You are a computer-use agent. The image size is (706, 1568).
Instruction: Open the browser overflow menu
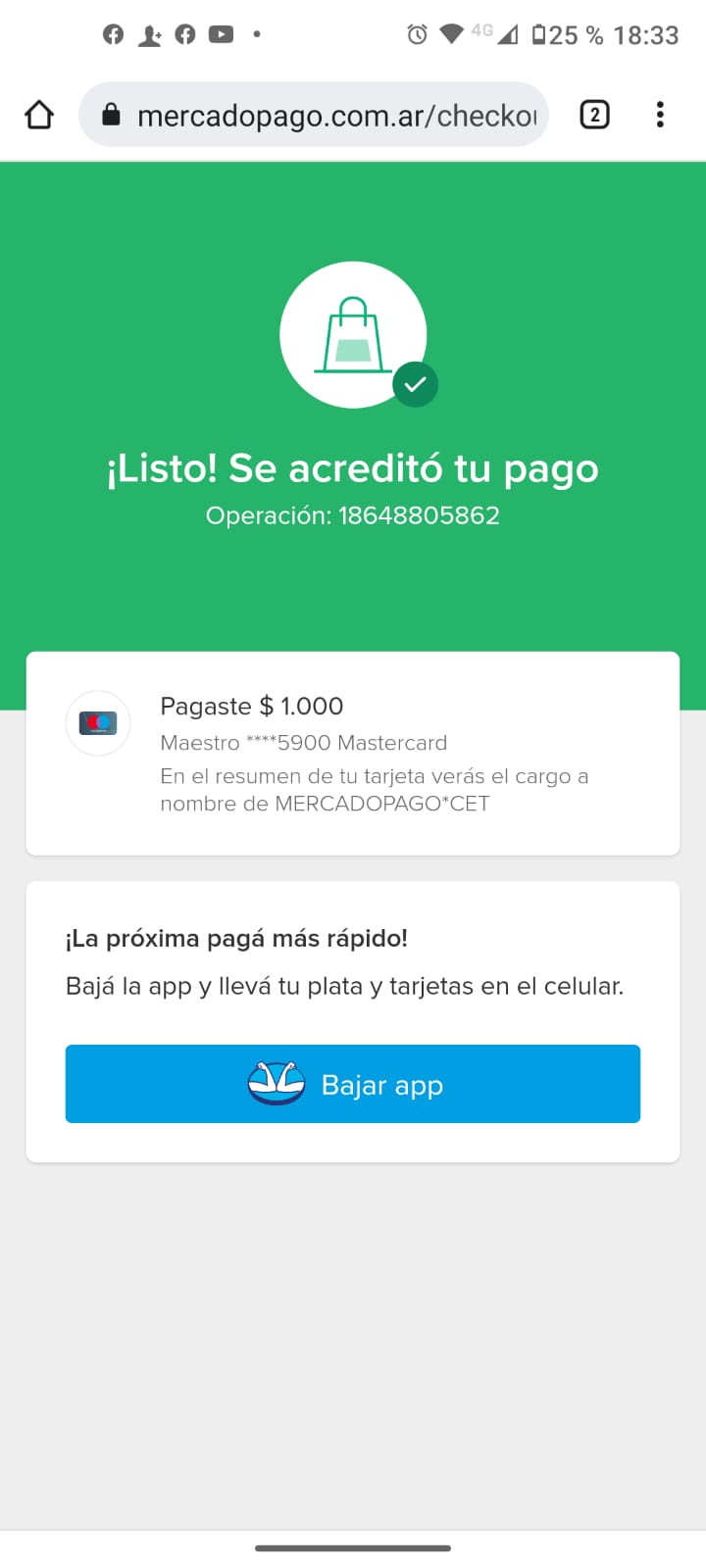point(660,115)
